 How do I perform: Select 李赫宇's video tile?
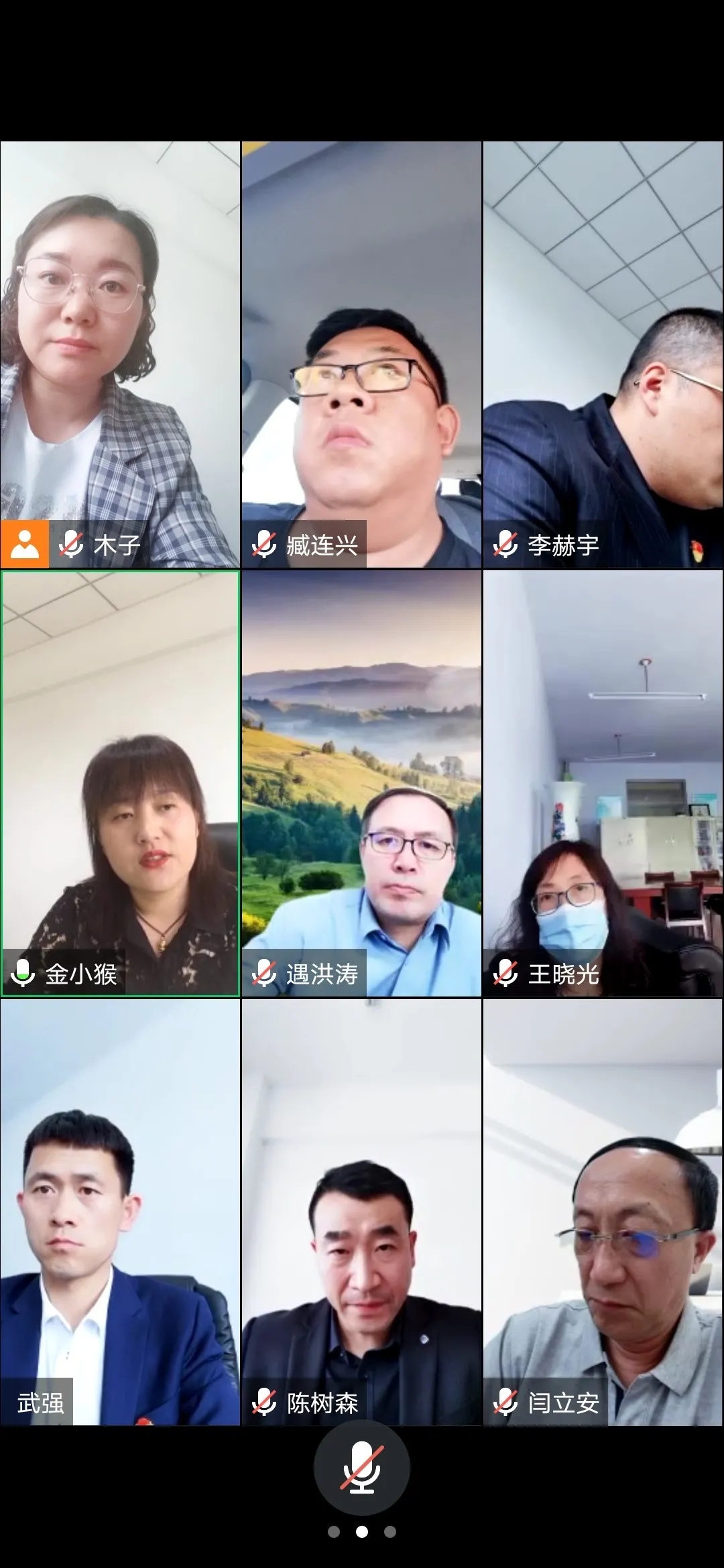(x=603, y=354)
